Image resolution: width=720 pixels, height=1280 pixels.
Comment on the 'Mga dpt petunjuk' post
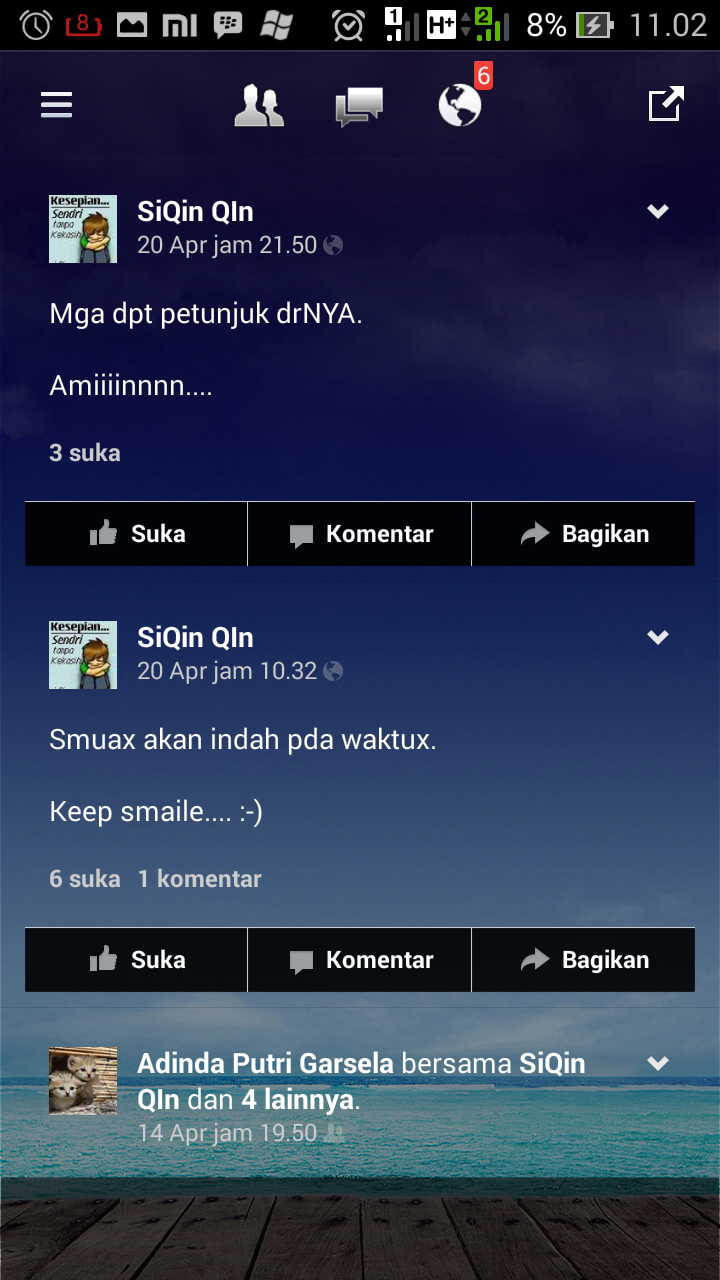pyautogui.click(x=360, y=534)
